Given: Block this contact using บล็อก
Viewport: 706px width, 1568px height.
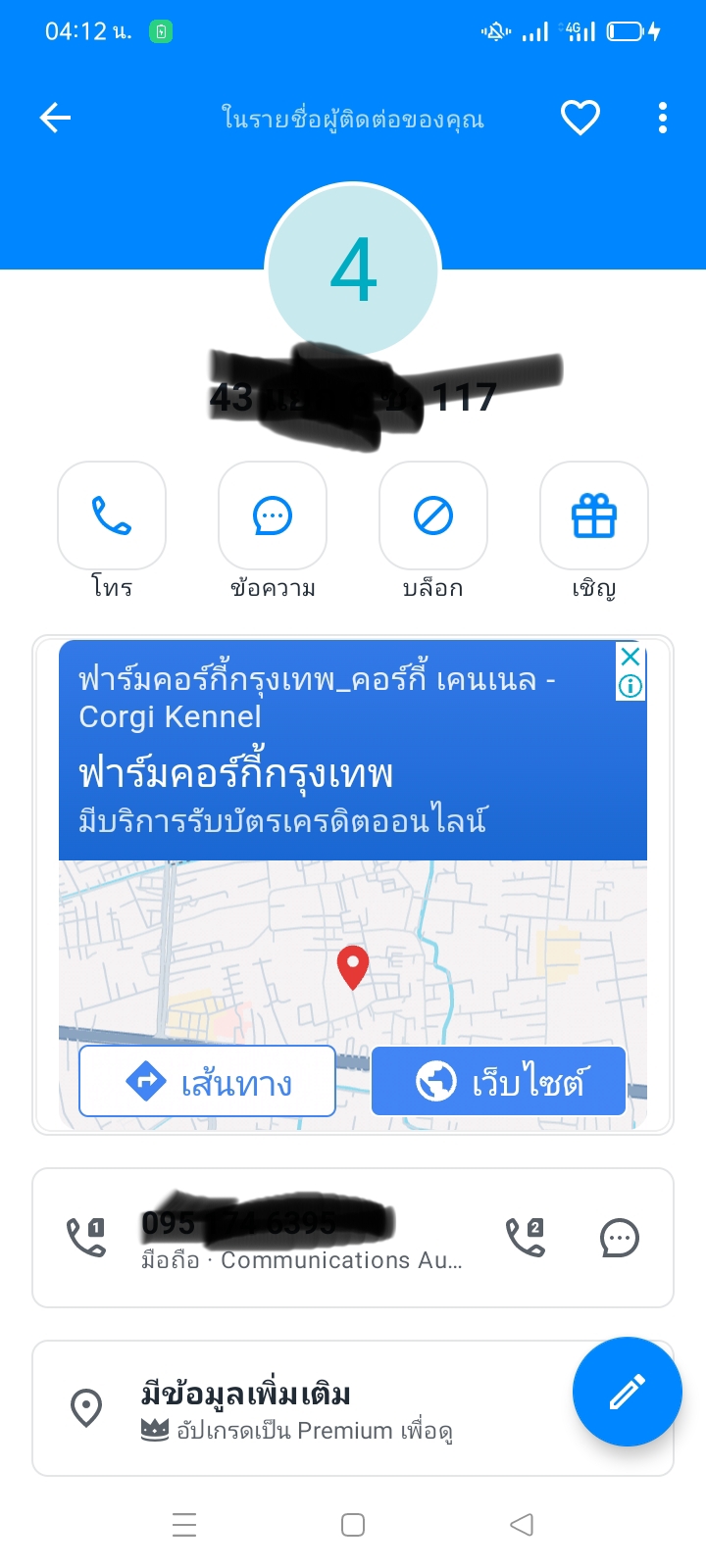Looking at the screenshot, I should point(433,515).
